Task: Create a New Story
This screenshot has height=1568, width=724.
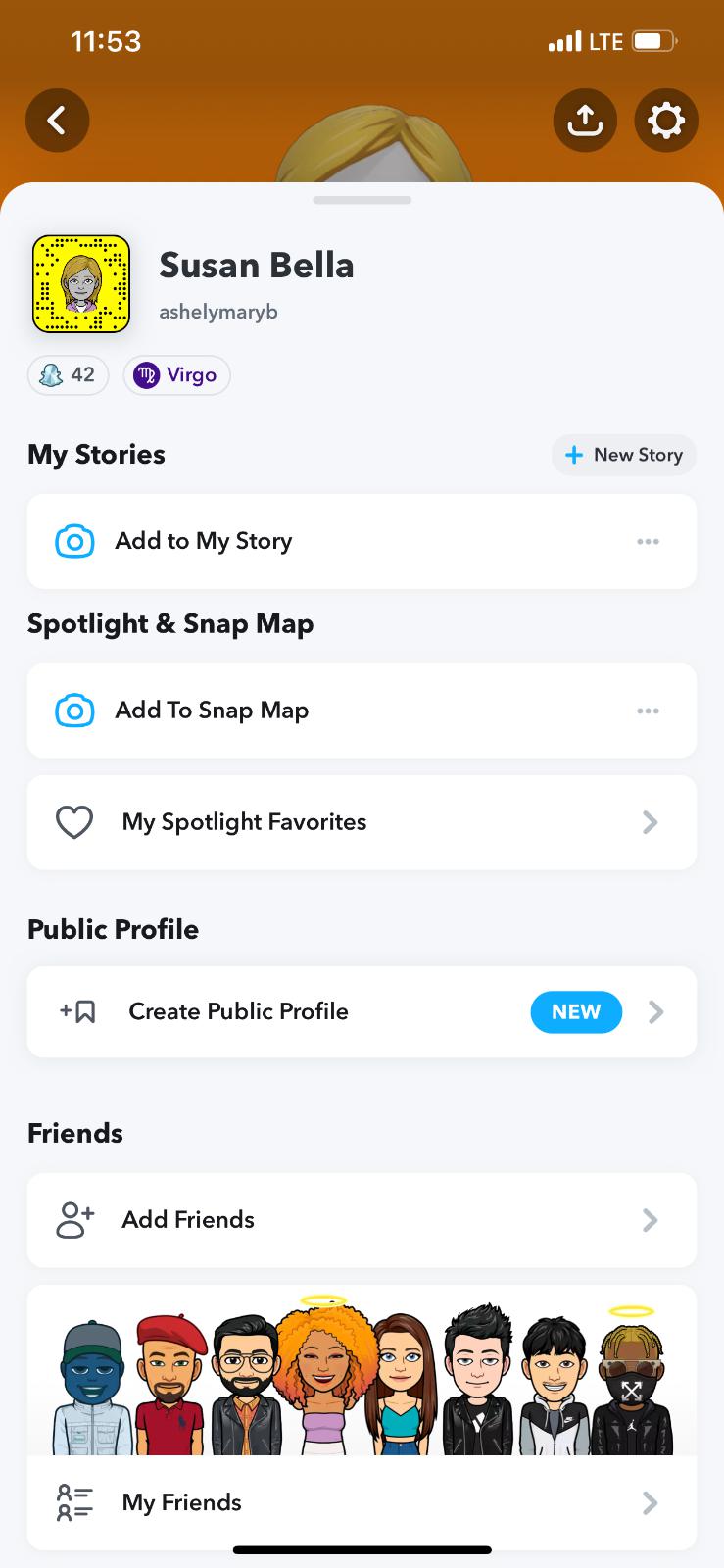Action: coord(624,455)
